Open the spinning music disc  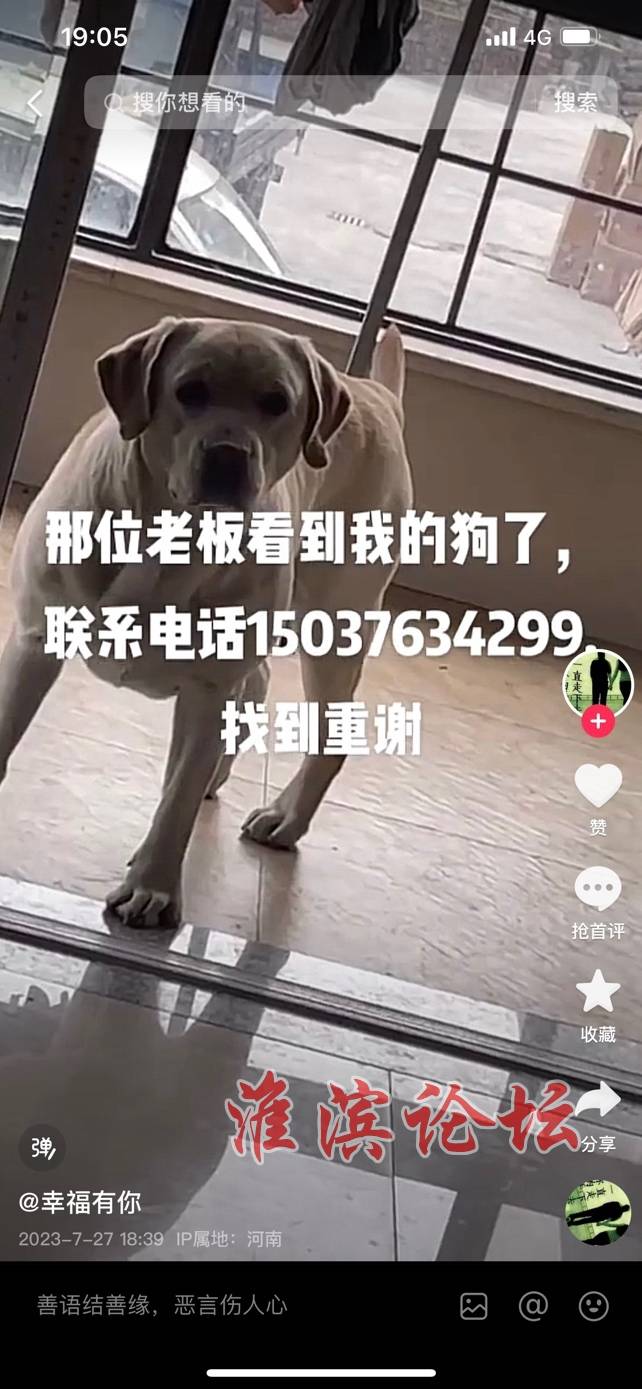[597, 1212]
